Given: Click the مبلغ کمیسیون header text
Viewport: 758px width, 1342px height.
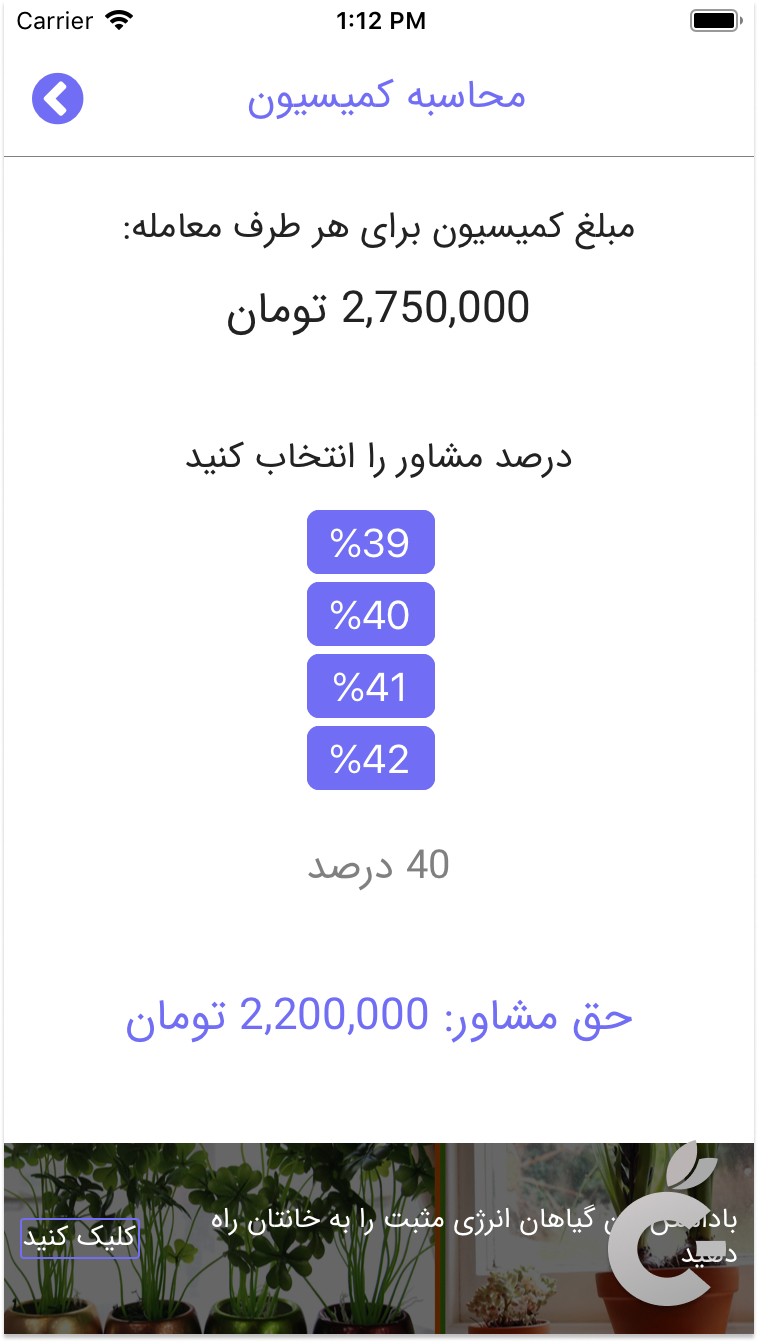Looking at the screenshot, I should [380, 226].
